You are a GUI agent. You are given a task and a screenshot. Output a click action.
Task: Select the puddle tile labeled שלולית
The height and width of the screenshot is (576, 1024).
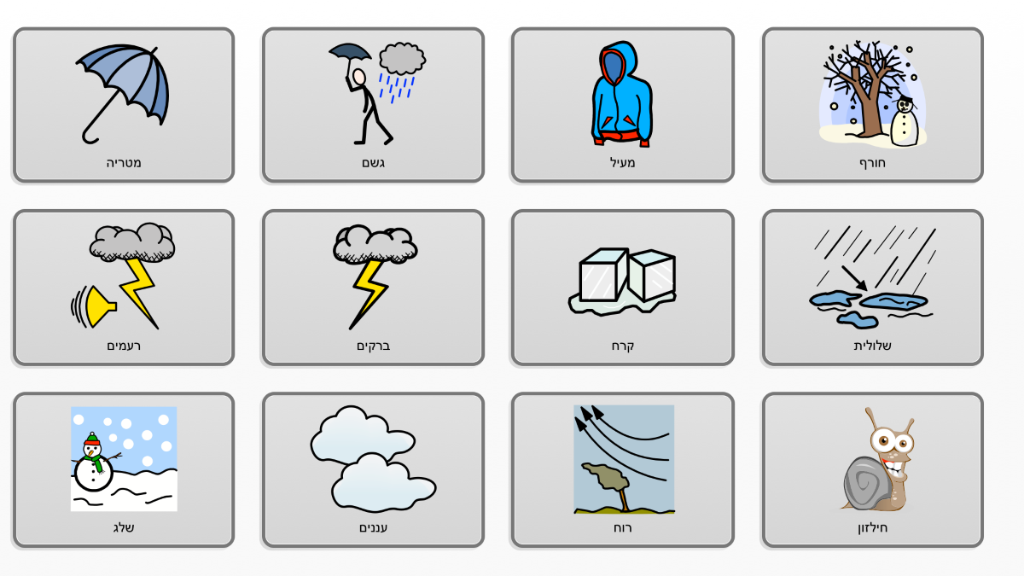872,288
